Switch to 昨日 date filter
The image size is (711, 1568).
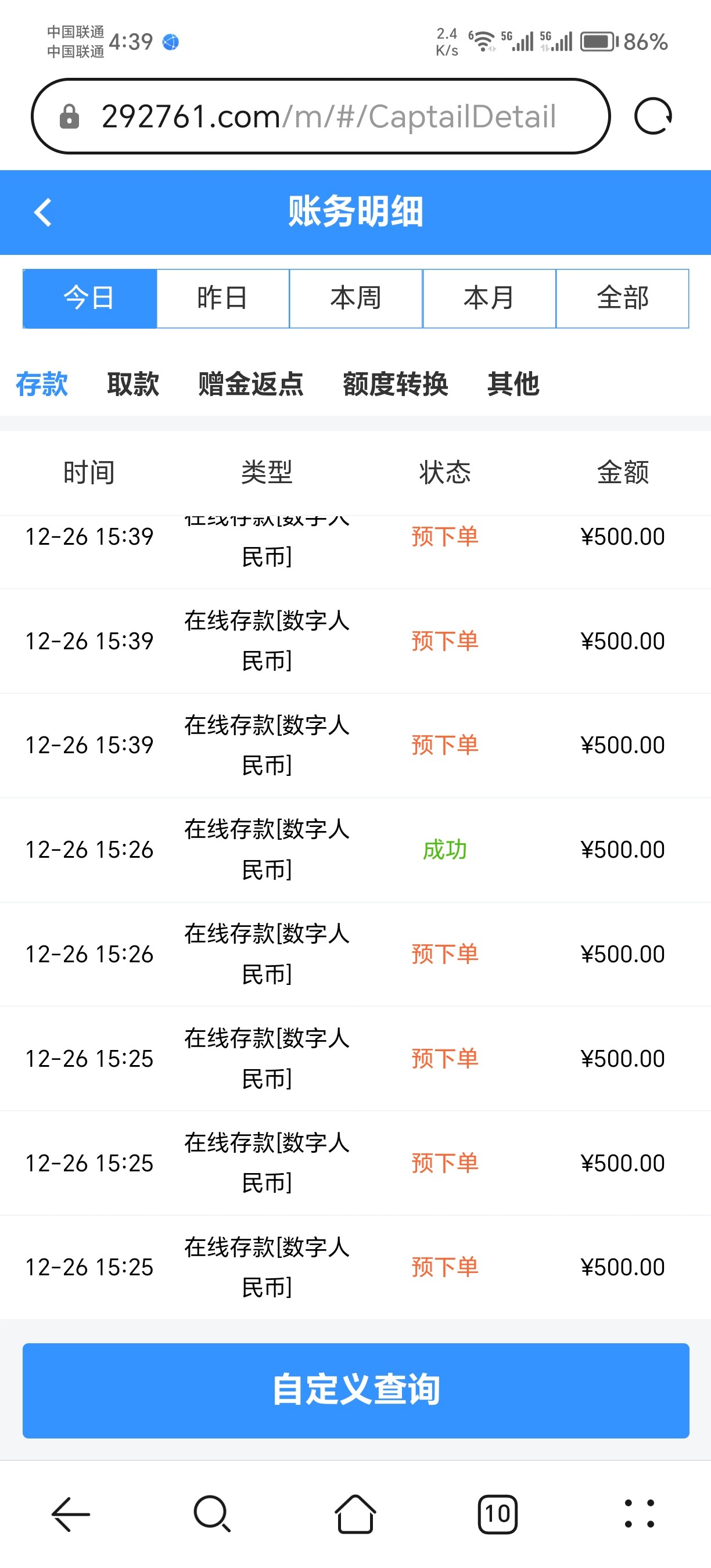tap(223, 299)
